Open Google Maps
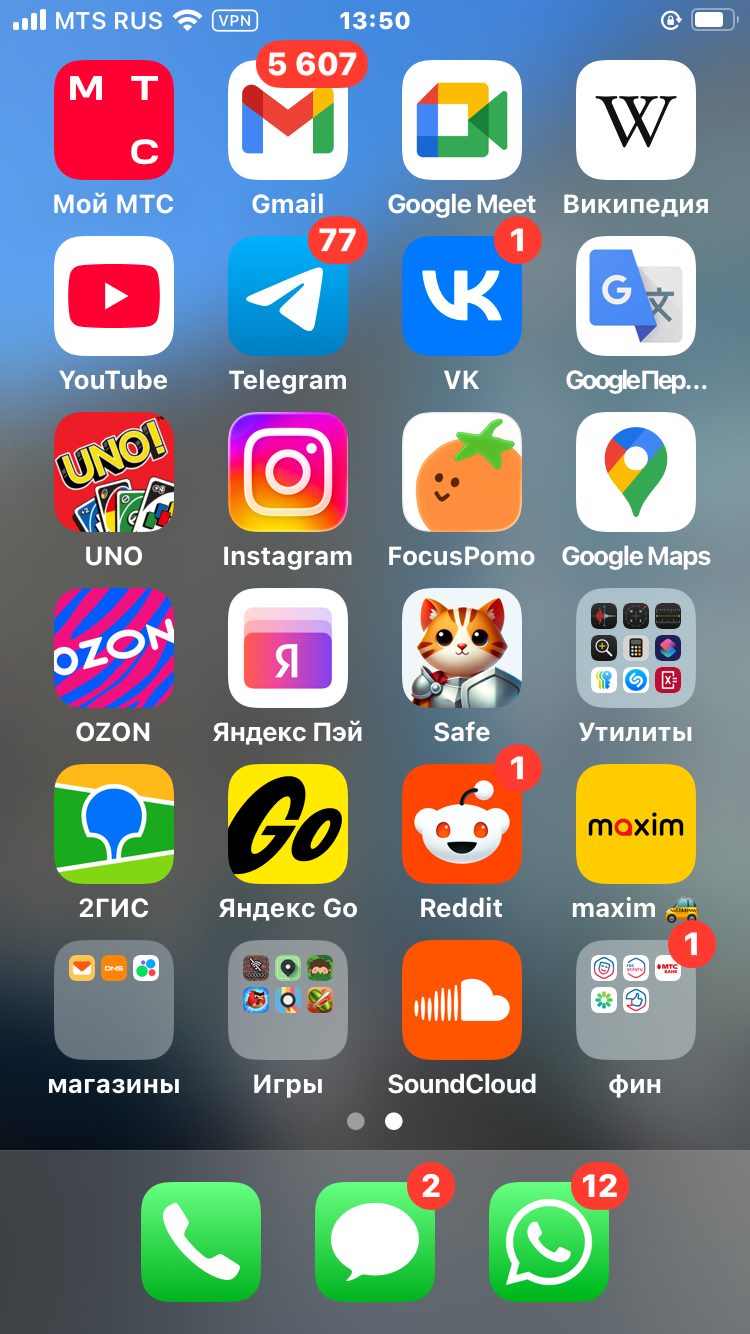The height and width of the screenshot is (1334, 750). pos(635,472)
